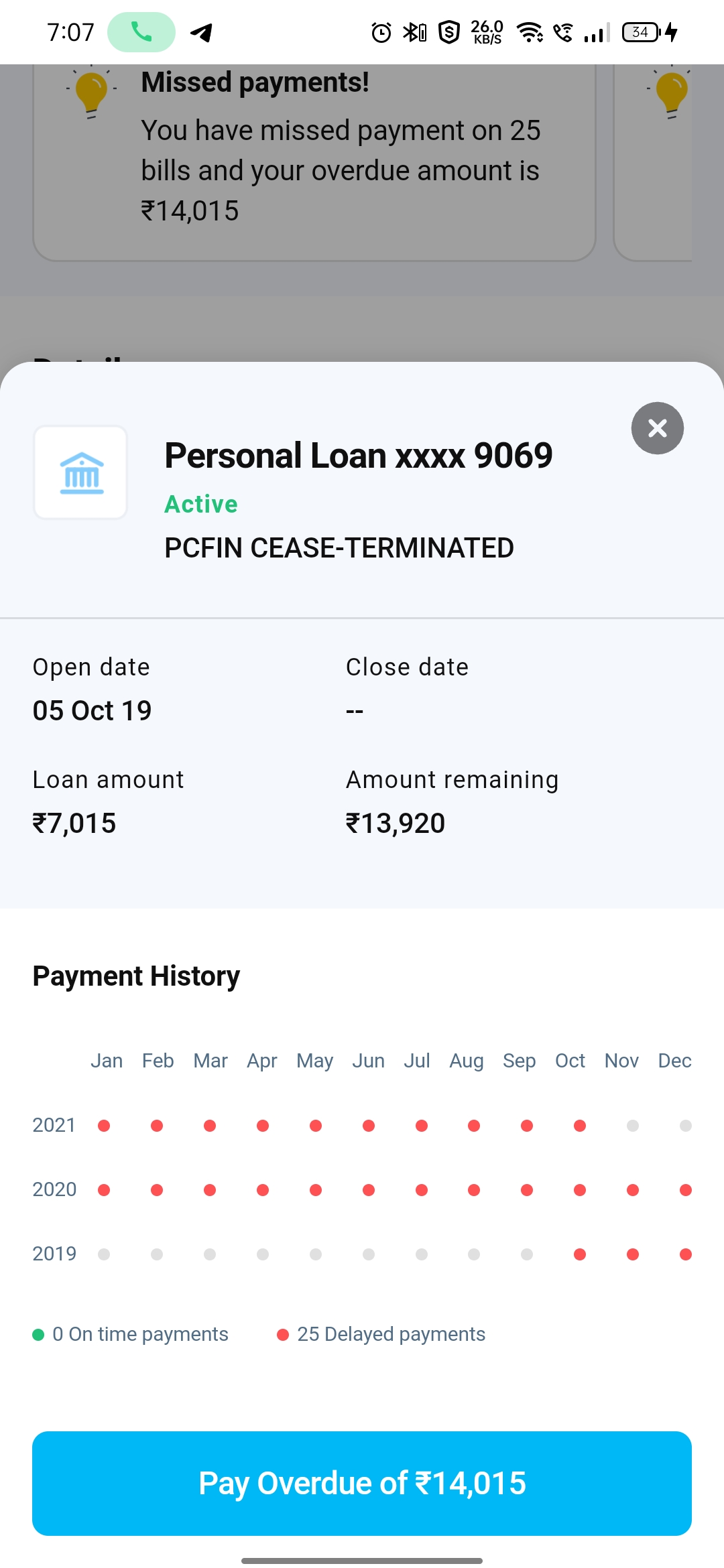Tap Pay Overdue of ₹14,015 button
The height and width of the screenshot is (1568, 724).
[x=362, y=1483]
